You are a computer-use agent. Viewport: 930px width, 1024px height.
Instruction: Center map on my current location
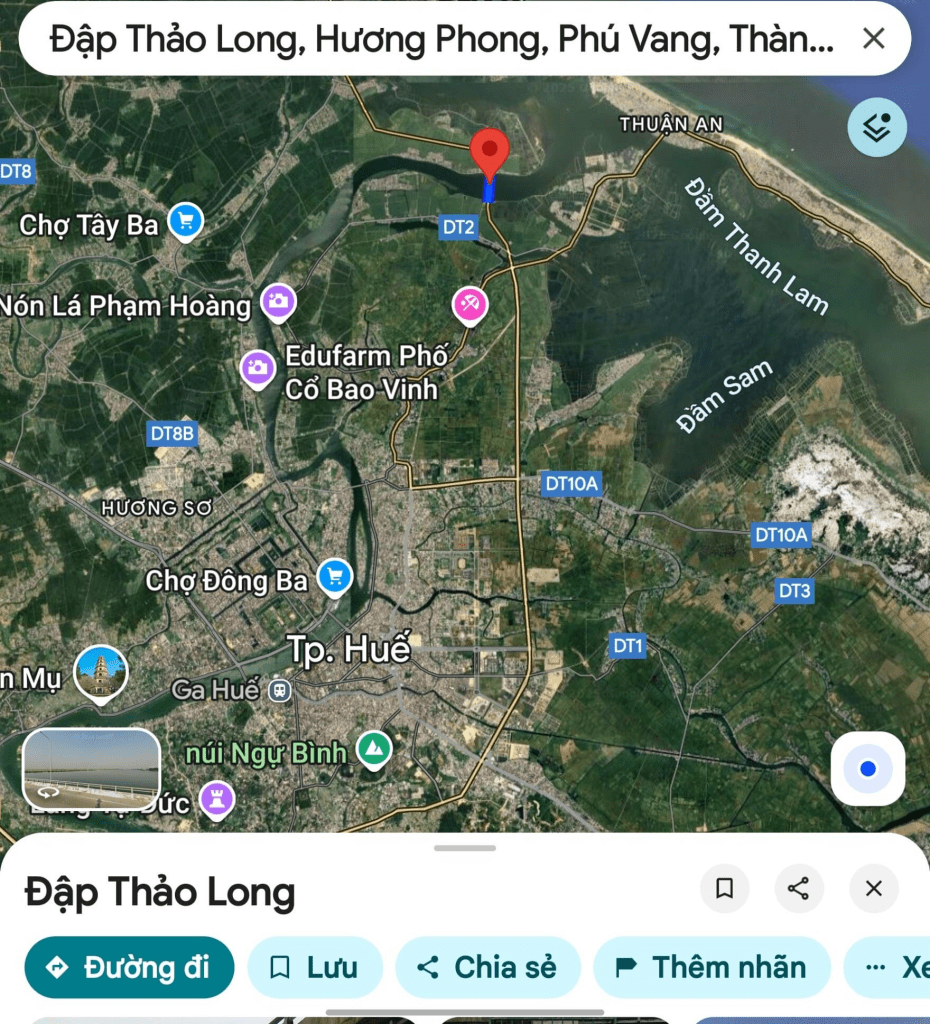[867, 769]
